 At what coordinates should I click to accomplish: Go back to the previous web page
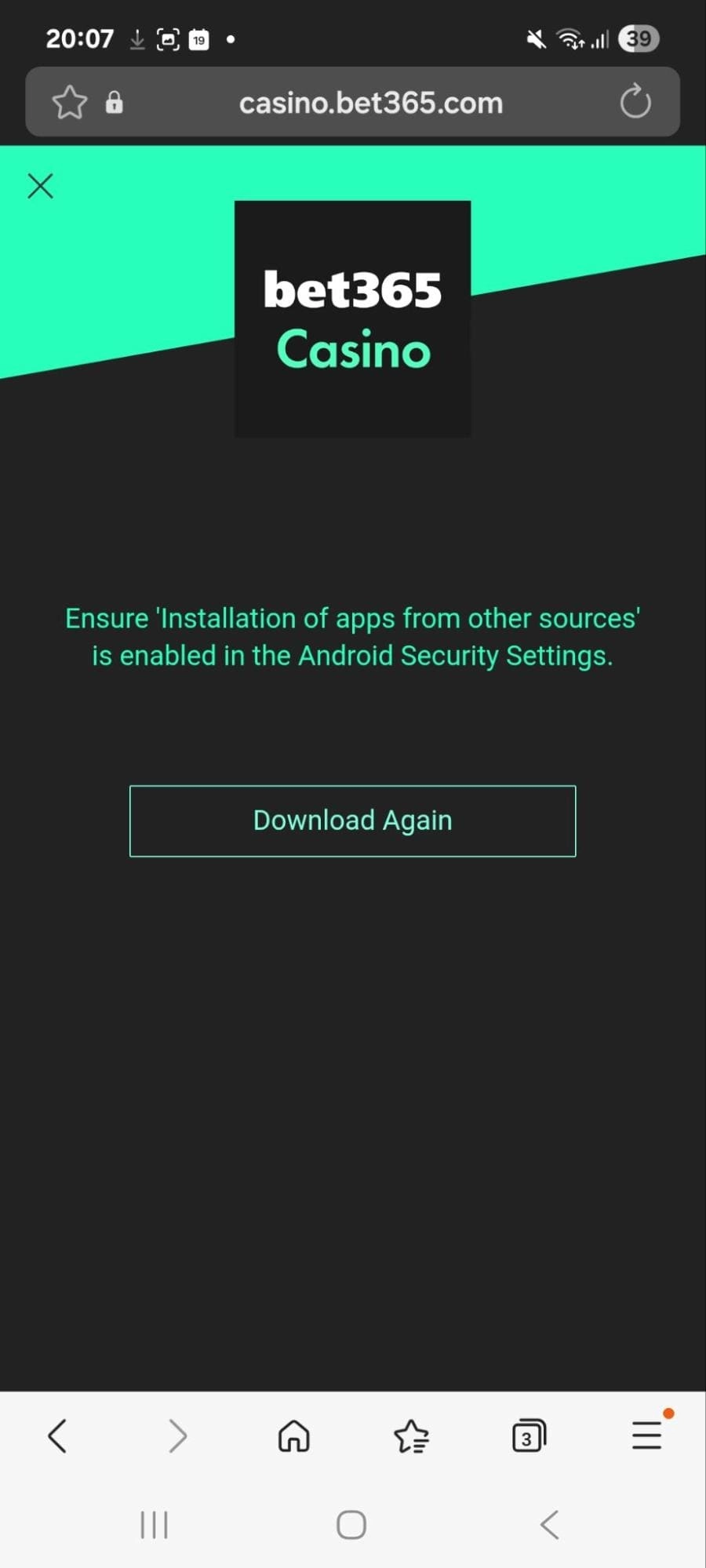pyautogui.click(x=57, y=1436)
